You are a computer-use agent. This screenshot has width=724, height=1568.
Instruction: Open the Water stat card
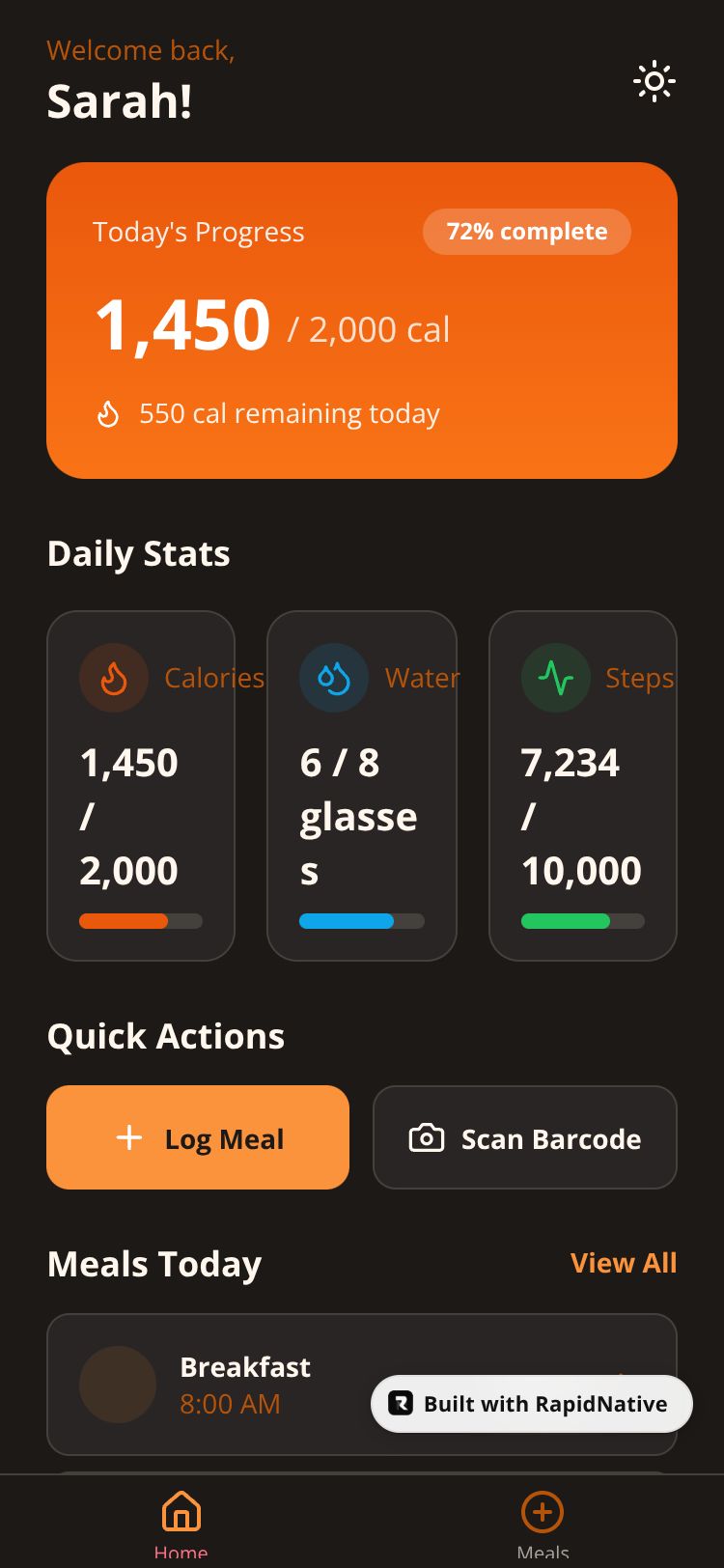pyautogui.click(x=361, y=785)
